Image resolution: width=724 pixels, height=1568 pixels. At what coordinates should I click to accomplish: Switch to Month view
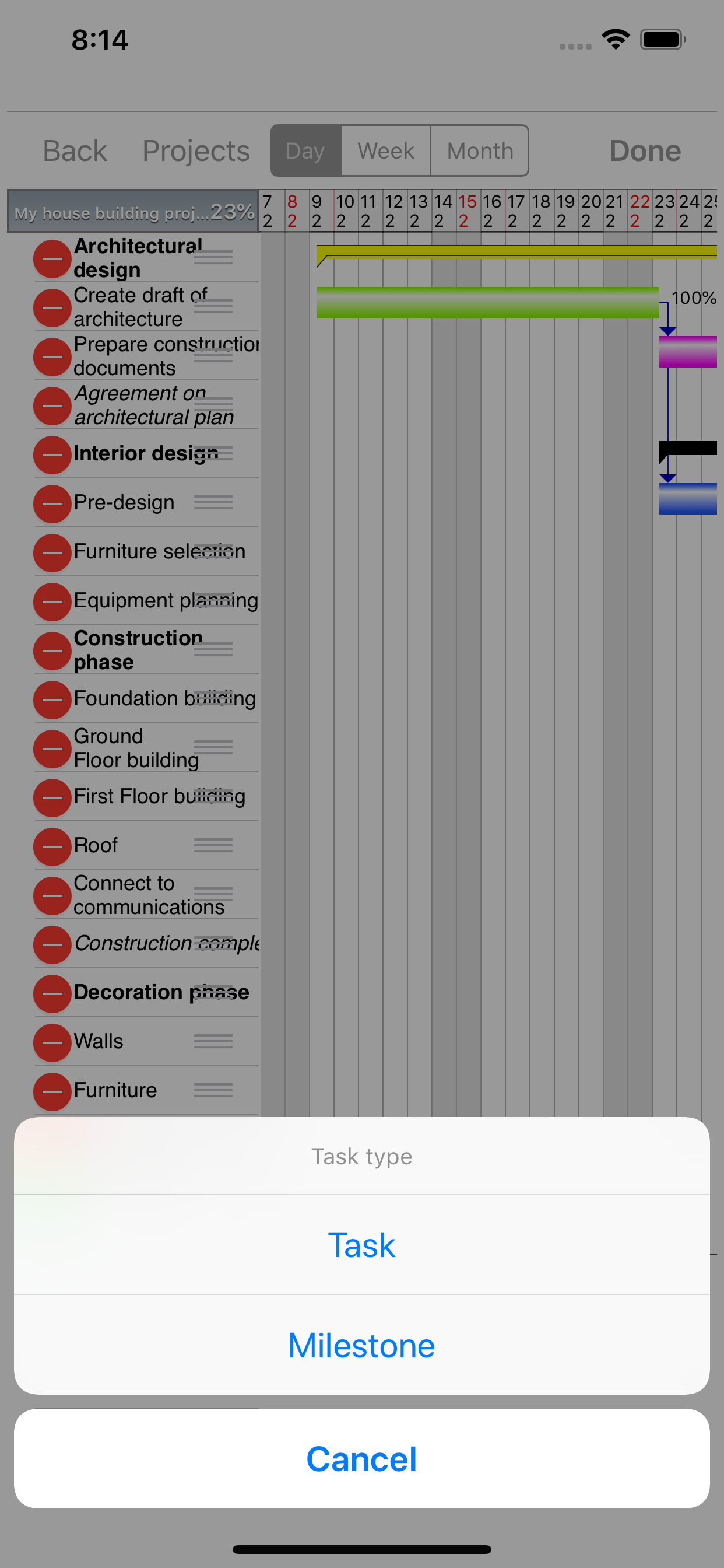click(x=479, y=150)
